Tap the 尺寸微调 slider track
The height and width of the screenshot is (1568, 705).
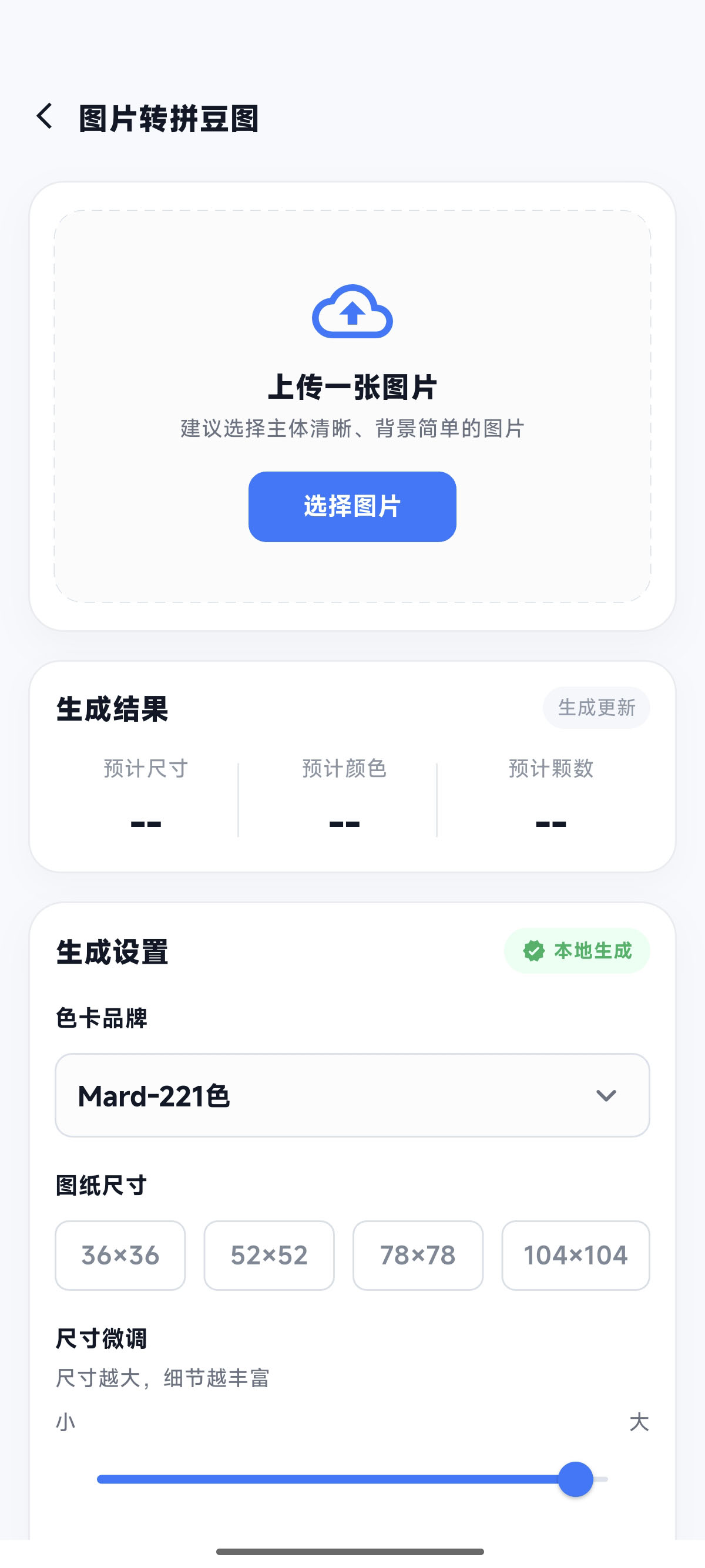pos(352,1479)
